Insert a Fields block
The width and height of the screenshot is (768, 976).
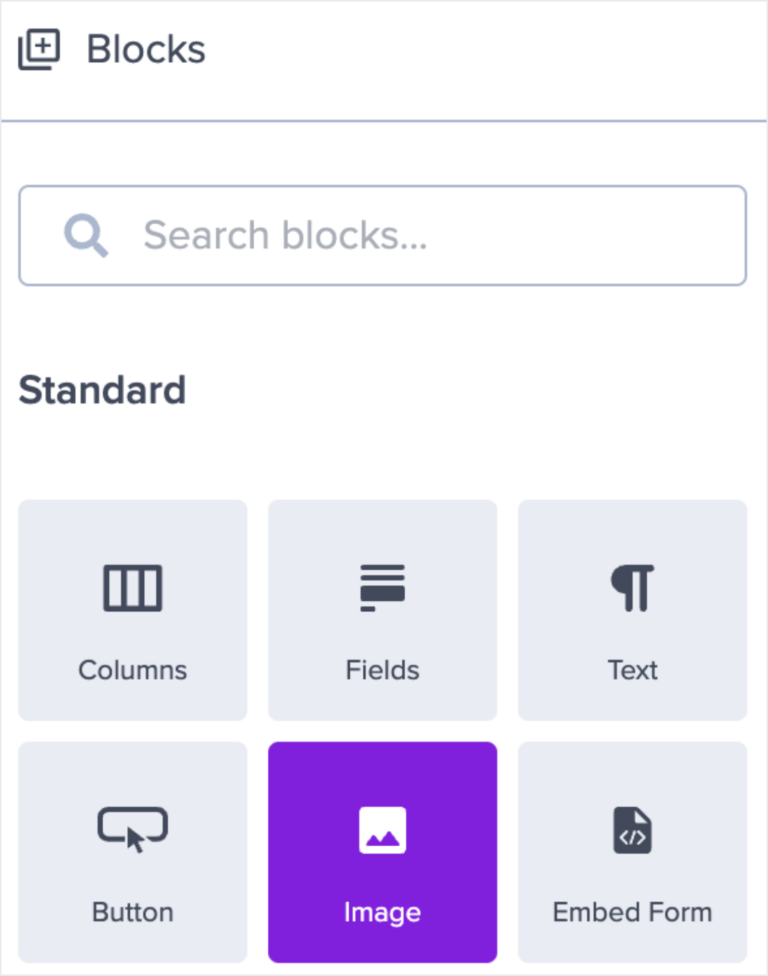point(382,610)
